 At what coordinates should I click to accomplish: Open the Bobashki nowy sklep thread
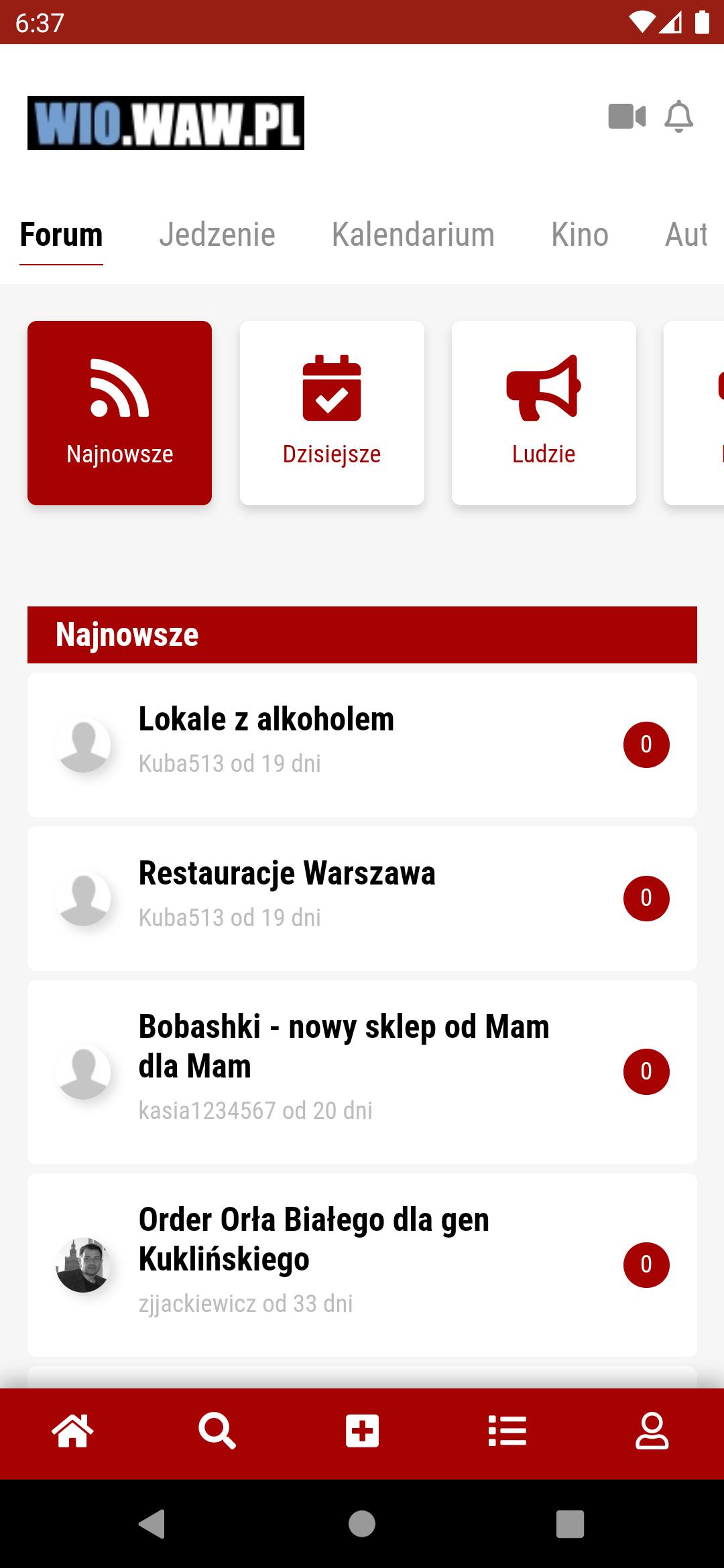click(362, 1072)
